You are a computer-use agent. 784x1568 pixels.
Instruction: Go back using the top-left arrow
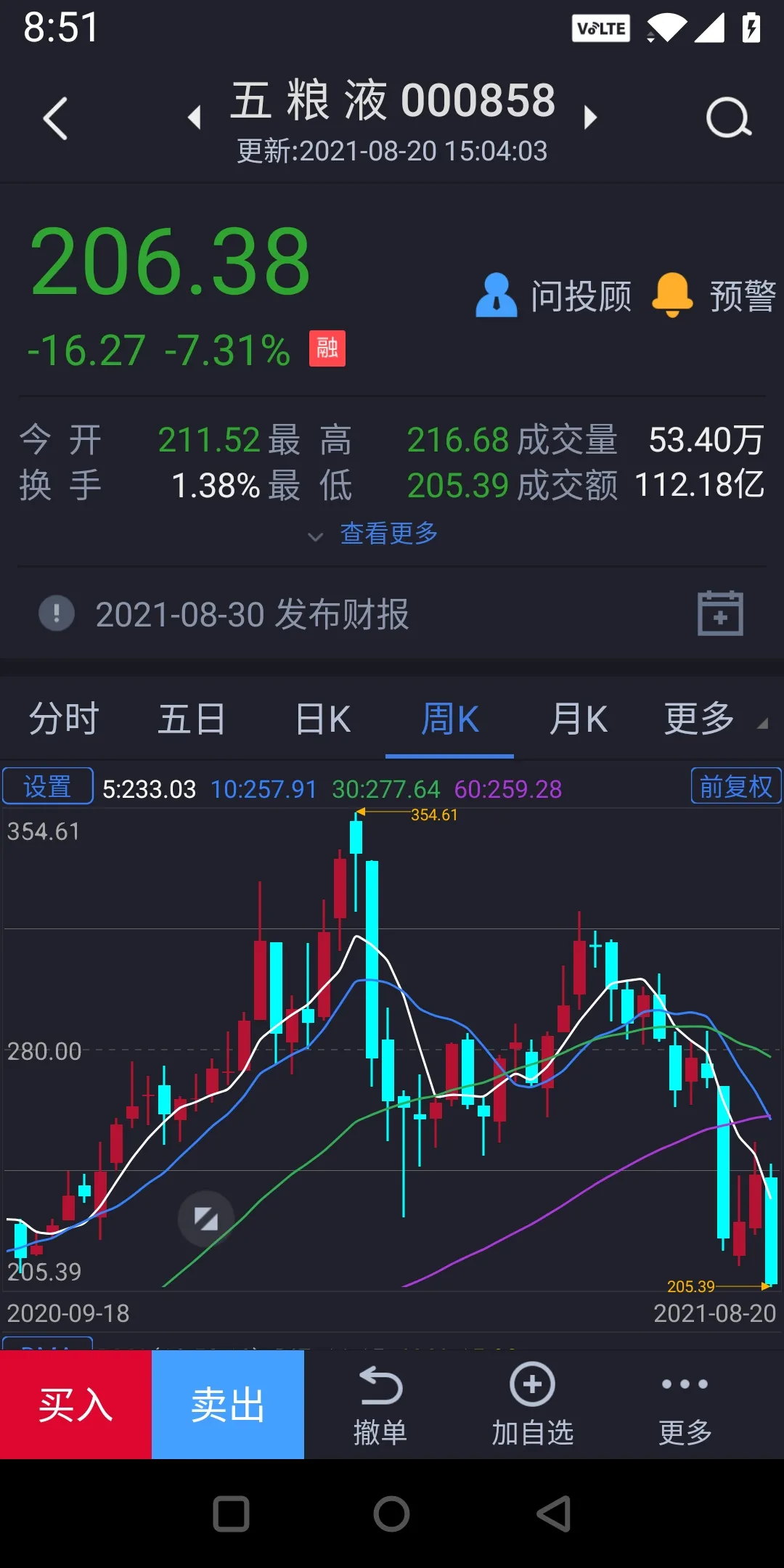[x=55, y=118]
